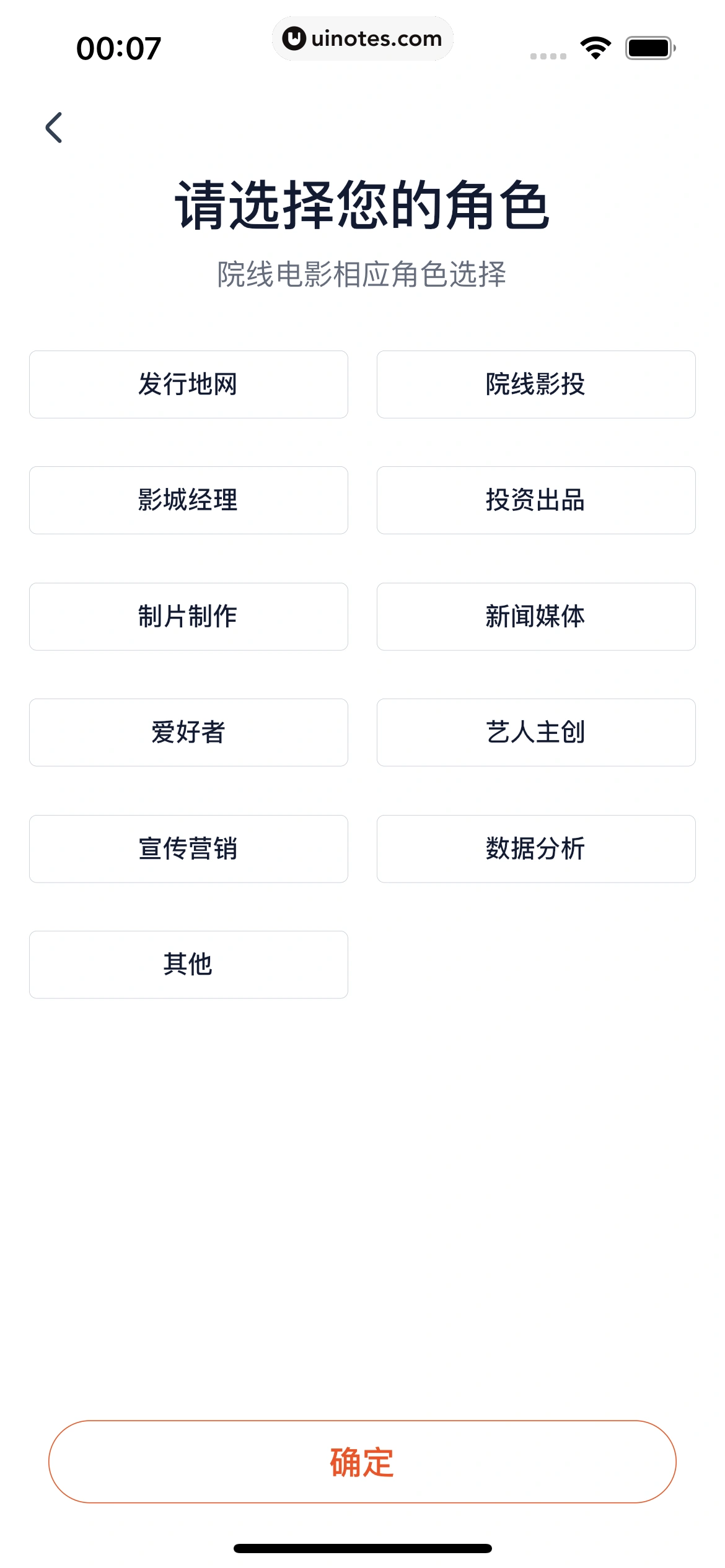The width and height of the screenshot is (725, 1568).
Task: Tap the 新闻媒体 role
Action: coord(536,617)
